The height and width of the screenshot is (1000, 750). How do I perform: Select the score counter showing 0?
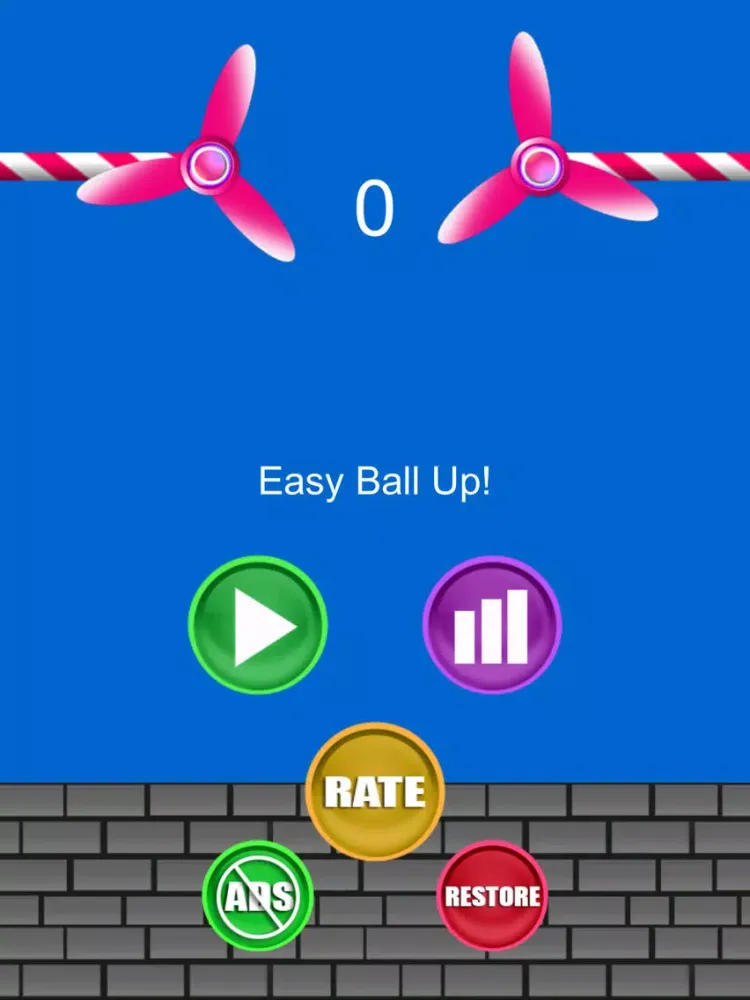(x=375, y=205)
